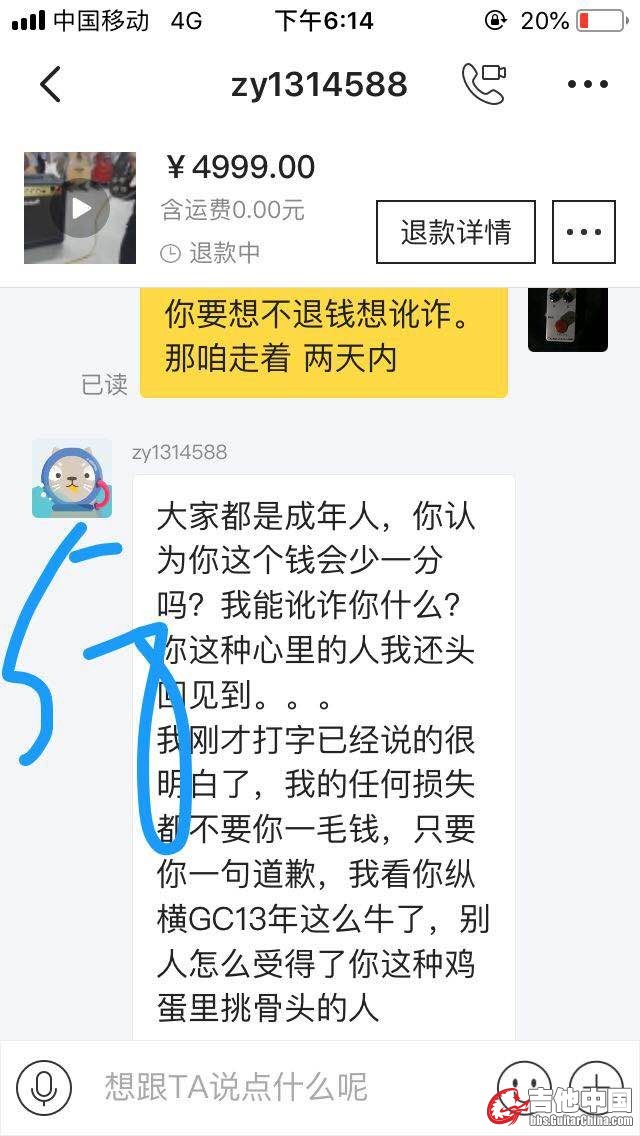Open the ¥4999.00 product video thumbnail
The height and width of the screenshot is (1136, 640).
(80, 208)
